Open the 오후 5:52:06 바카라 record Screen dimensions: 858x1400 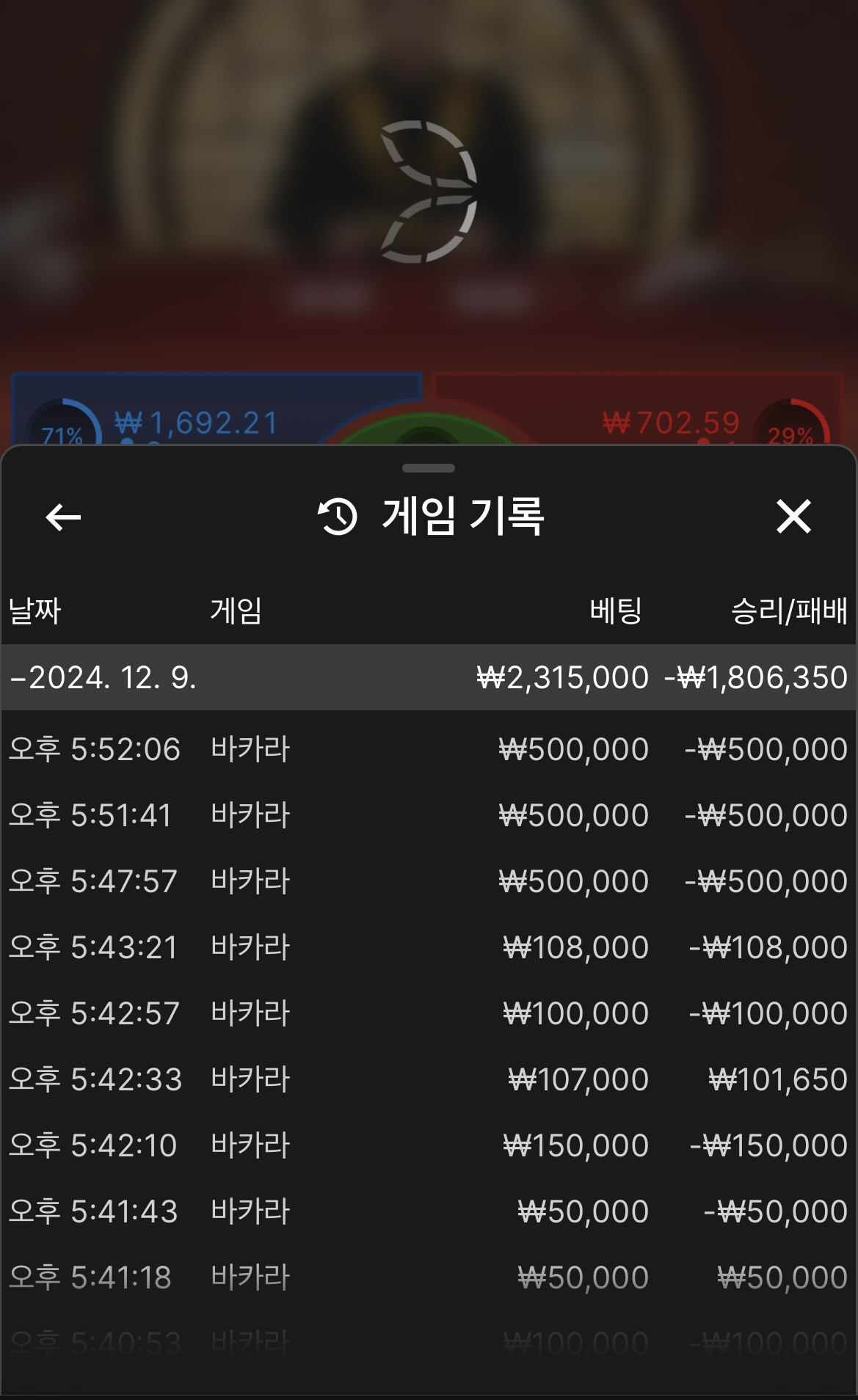(x=429, y=749)
